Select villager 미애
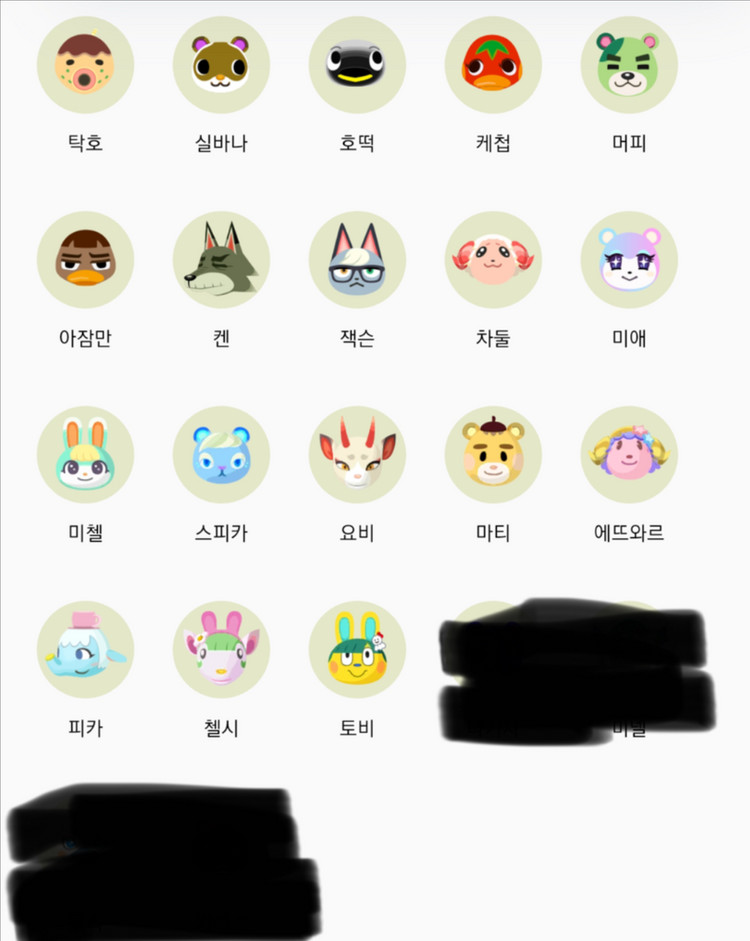The image size is (750, 941). point(629,260)
